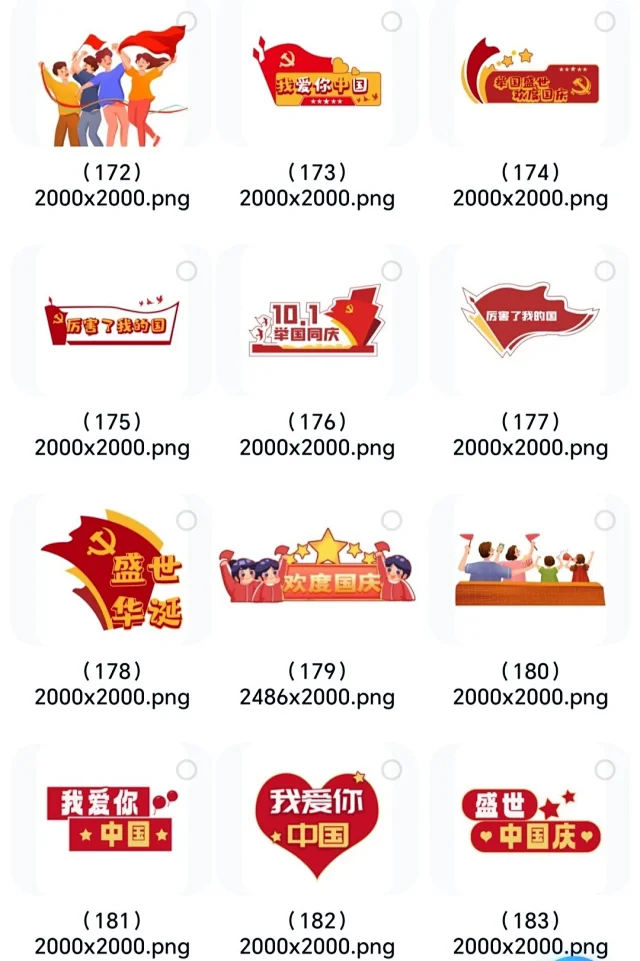The height and width of the screenshot is (961, 640).
Task: Check the circle on image (183)
Action: point(604,769)
